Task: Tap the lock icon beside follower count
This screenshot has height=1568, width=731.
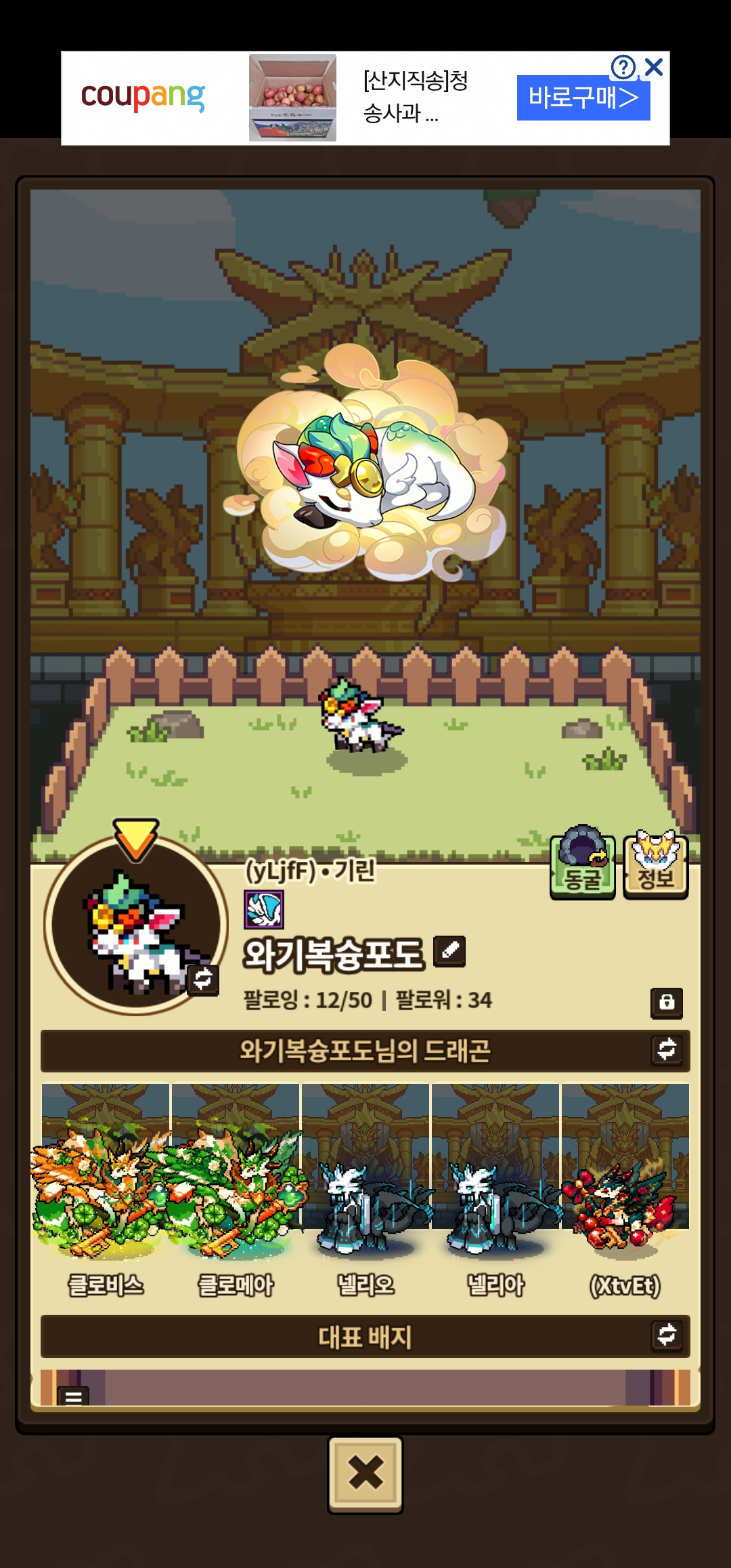Action: (667, 1003)
